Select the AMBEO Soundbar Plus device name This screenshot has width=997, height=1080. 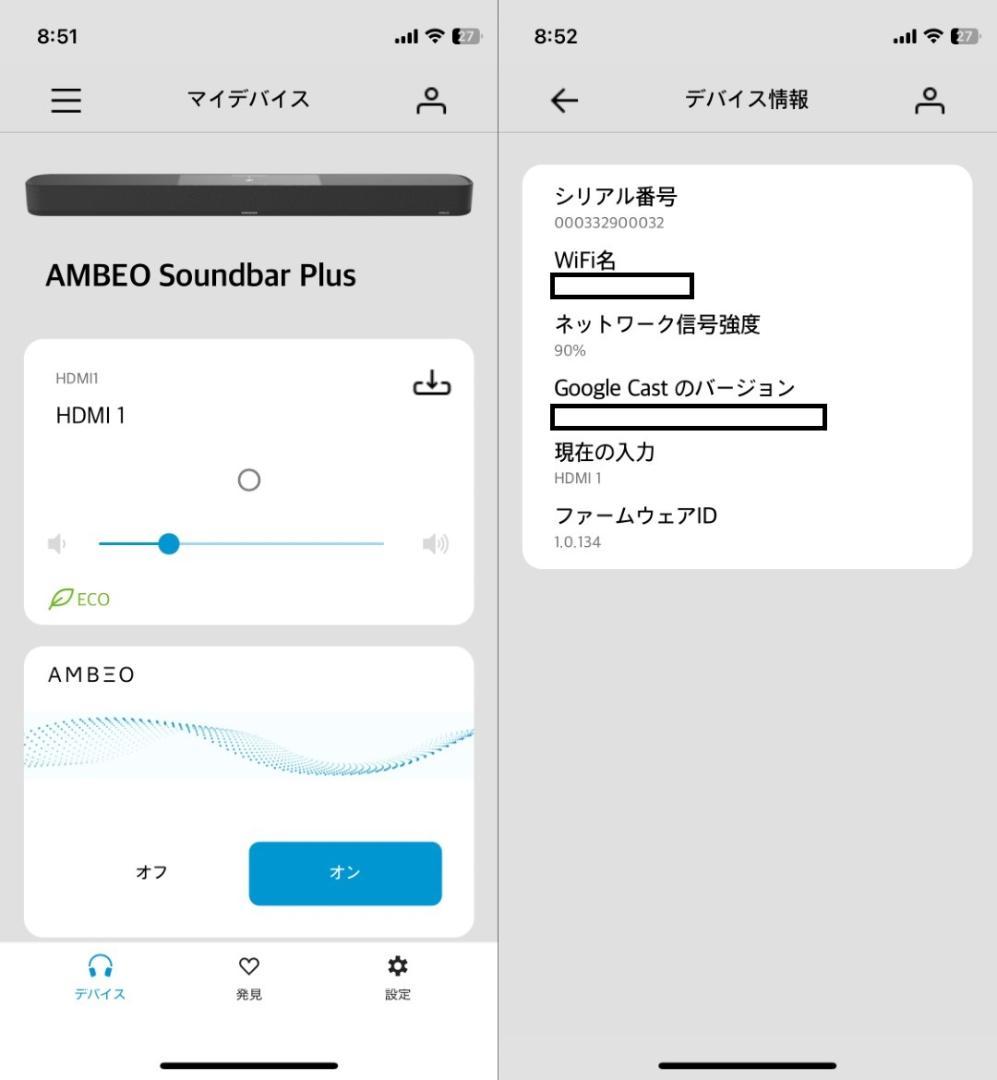(200, 274)
